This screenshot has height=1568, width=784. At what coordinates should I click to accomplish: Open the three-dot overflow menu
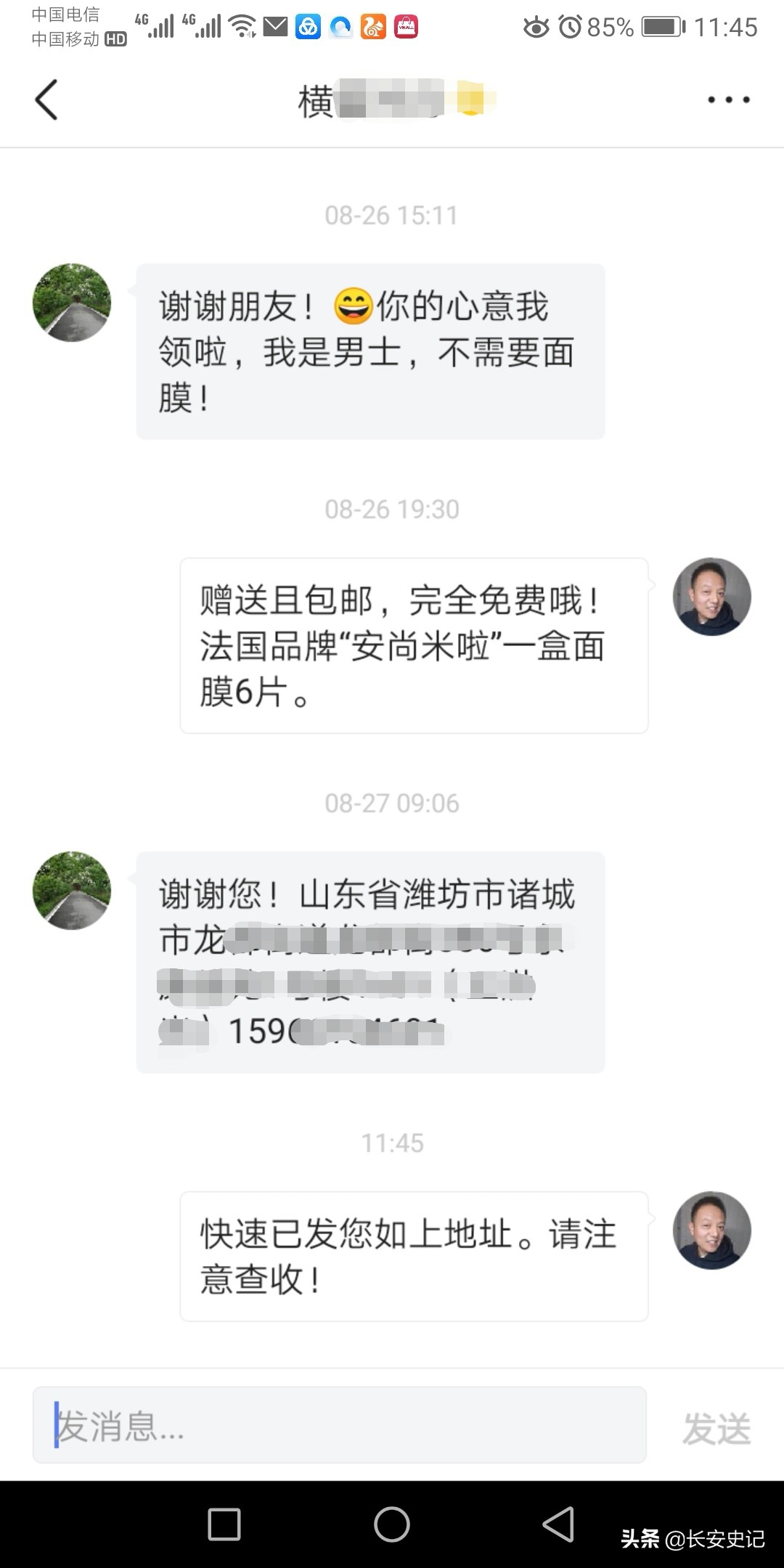(x=729, y=99)
